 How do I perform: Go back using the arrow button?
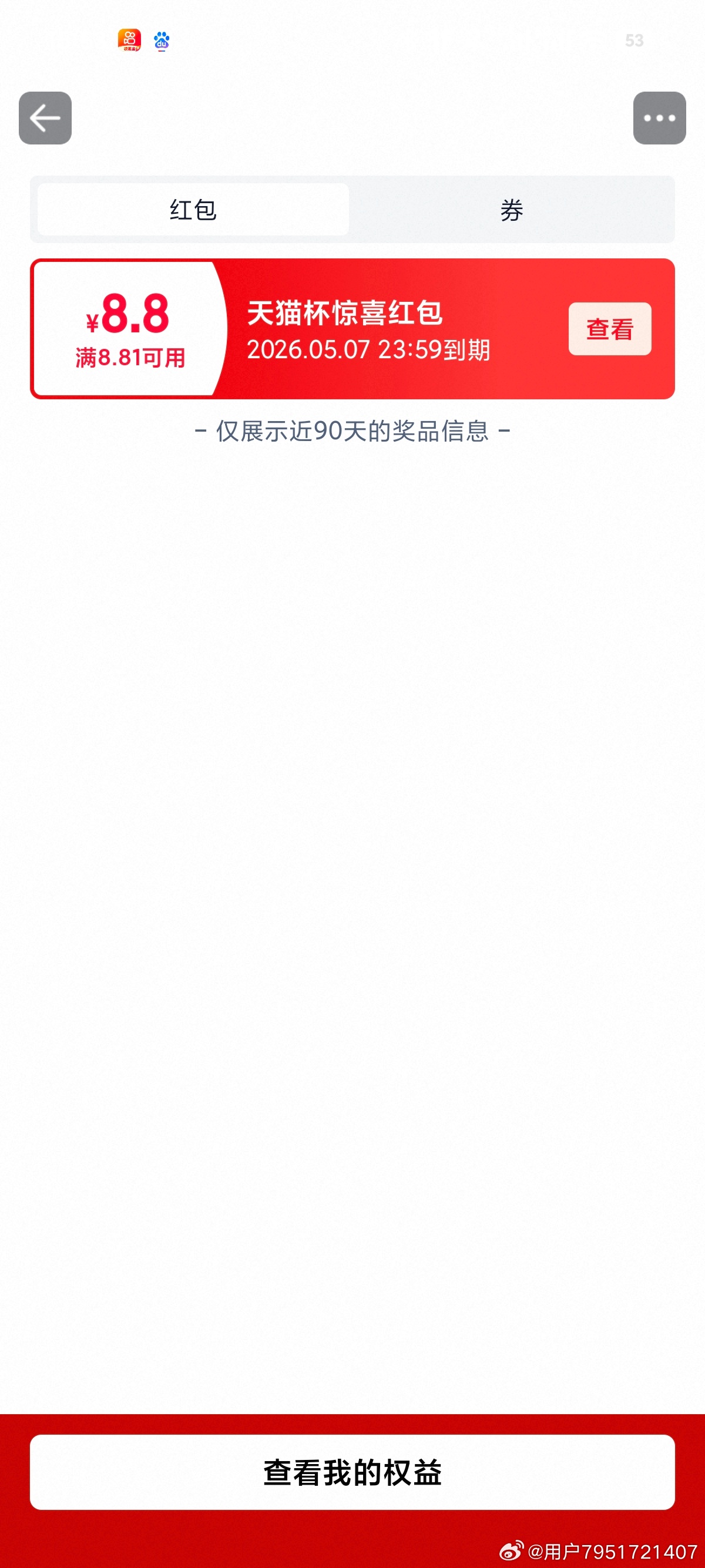[x=45, y=118]
